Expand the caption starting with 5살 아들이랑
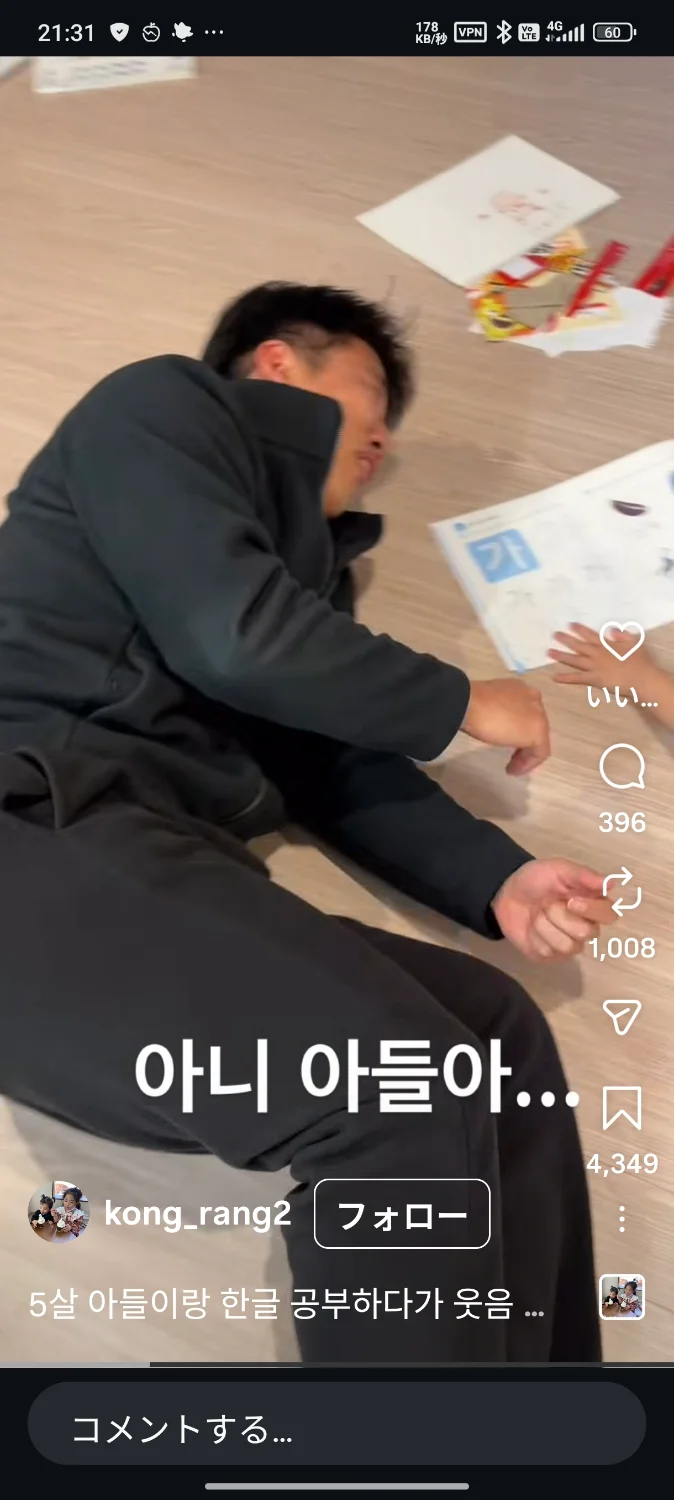Viewport: 674px width, 1500px height. click(x=286, y=1304)
